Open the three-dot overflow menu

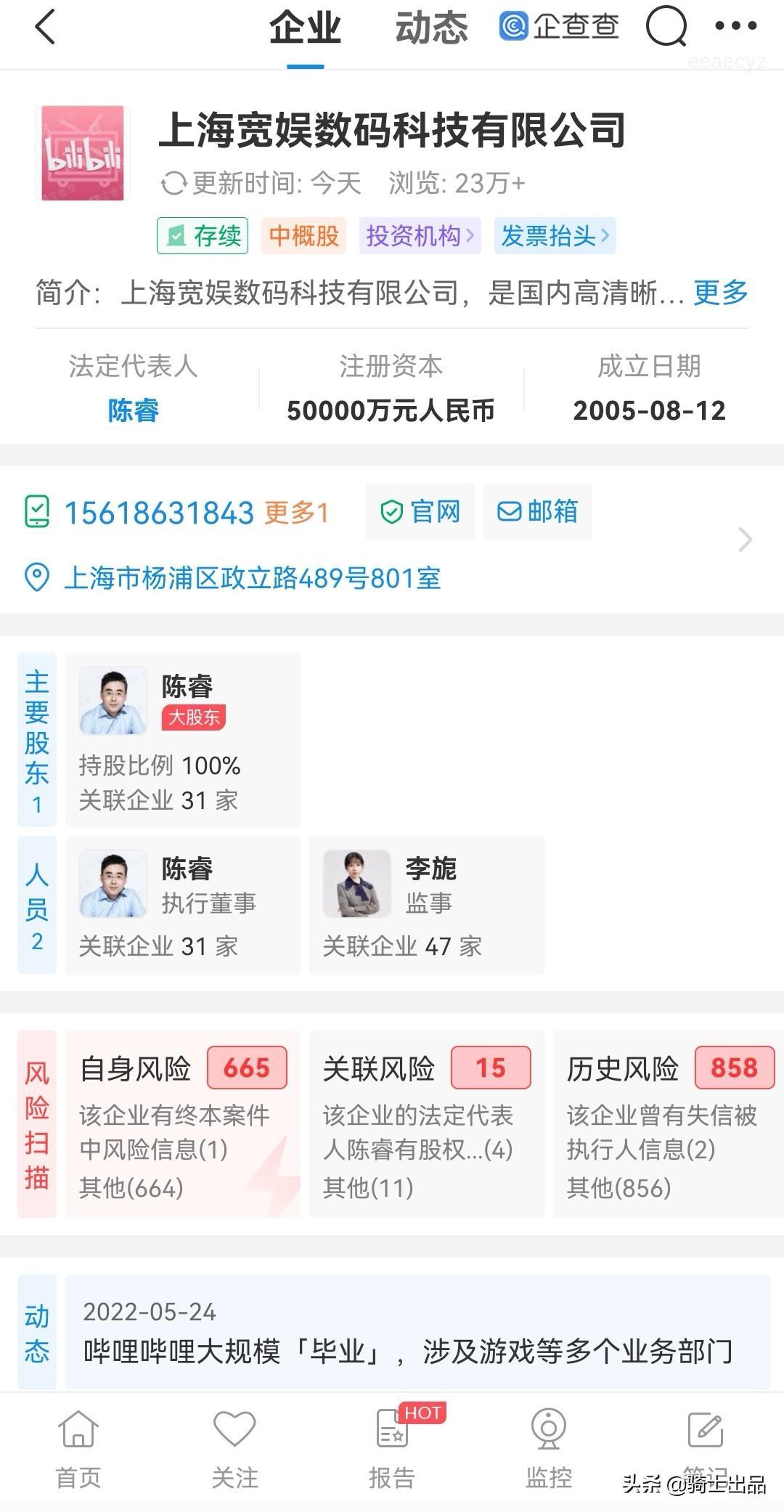(735, 26)
